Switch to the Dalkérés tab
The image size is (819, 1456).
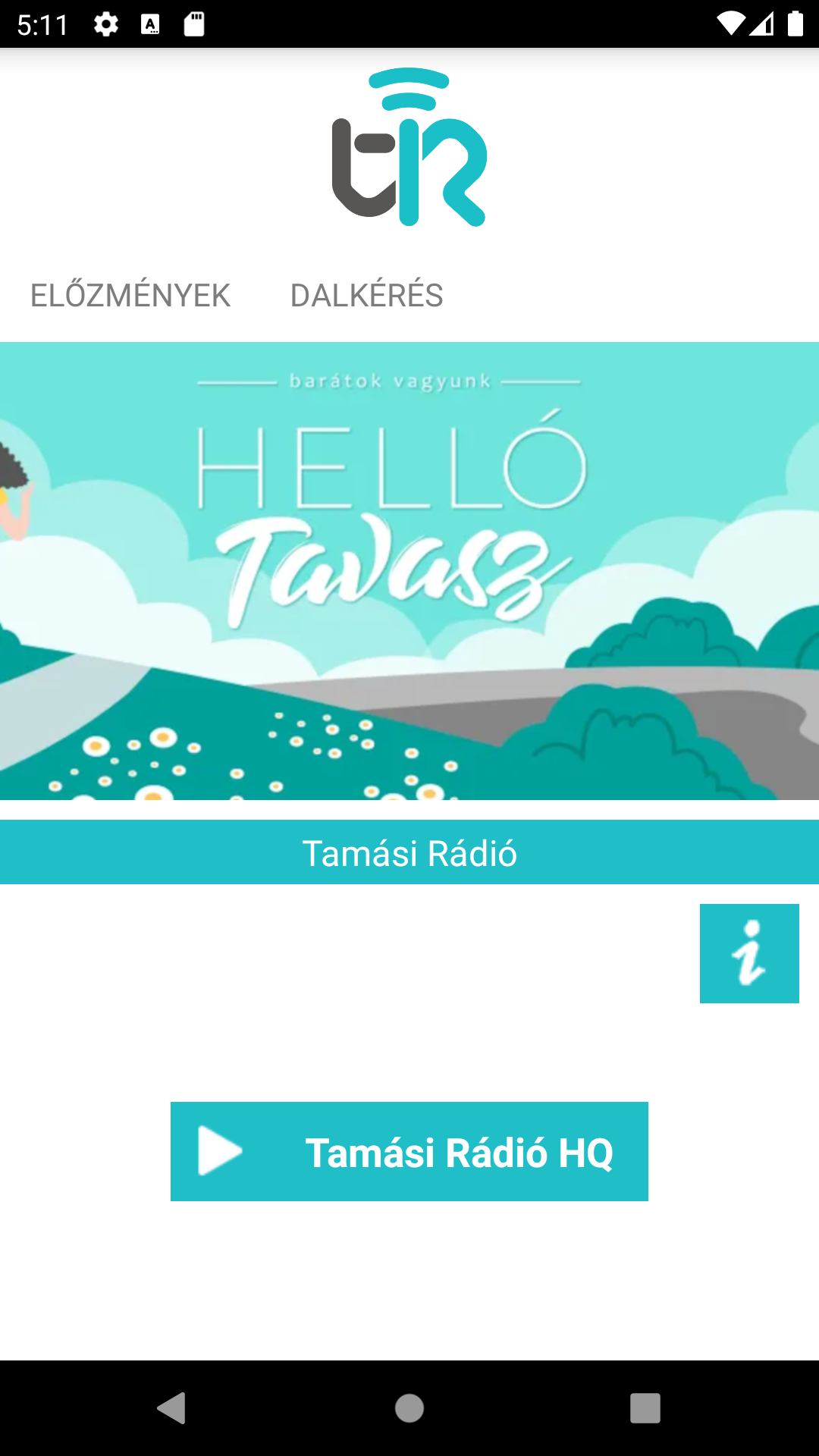pyautogui.click(x=366, y=295)
